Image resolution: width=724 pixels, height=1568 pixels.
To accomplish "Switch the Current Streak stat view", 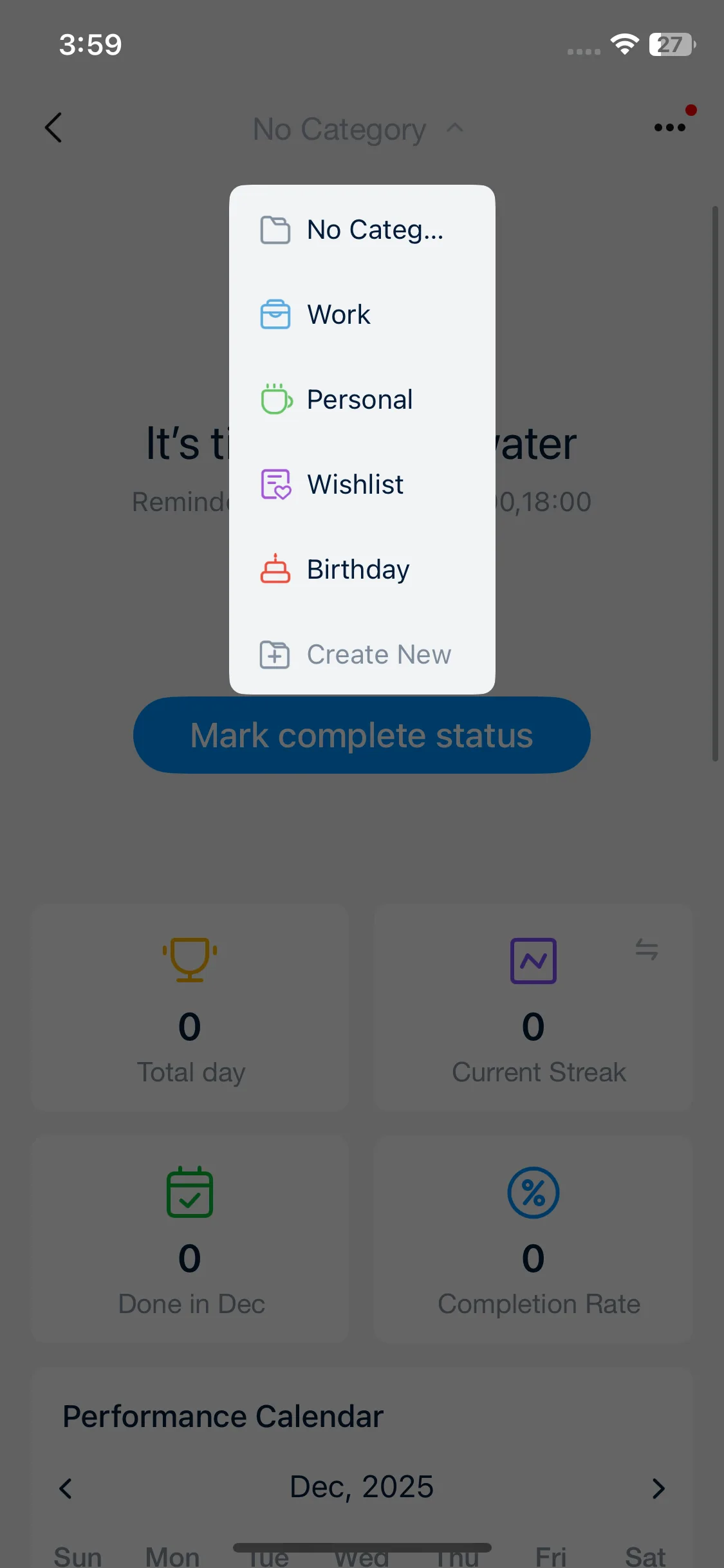I will (646, 949).
